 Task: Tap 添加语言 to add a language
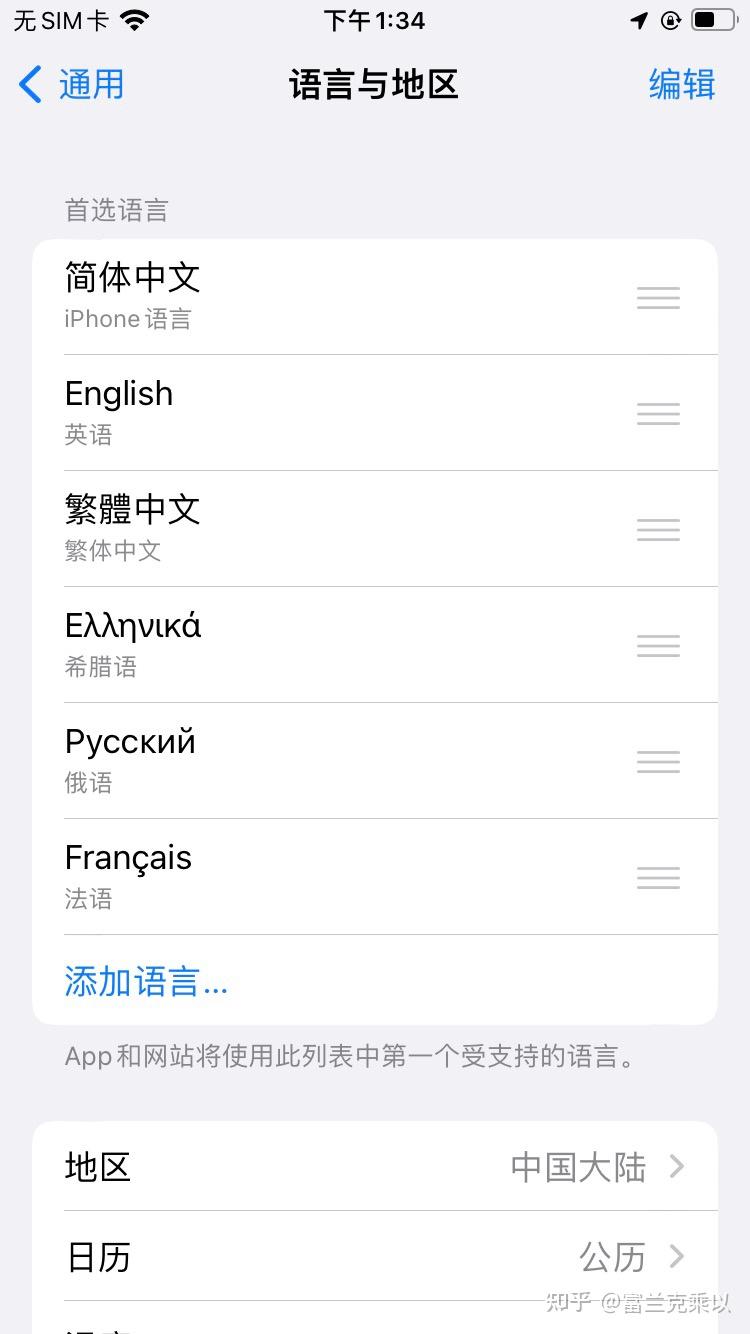point(146,982)
